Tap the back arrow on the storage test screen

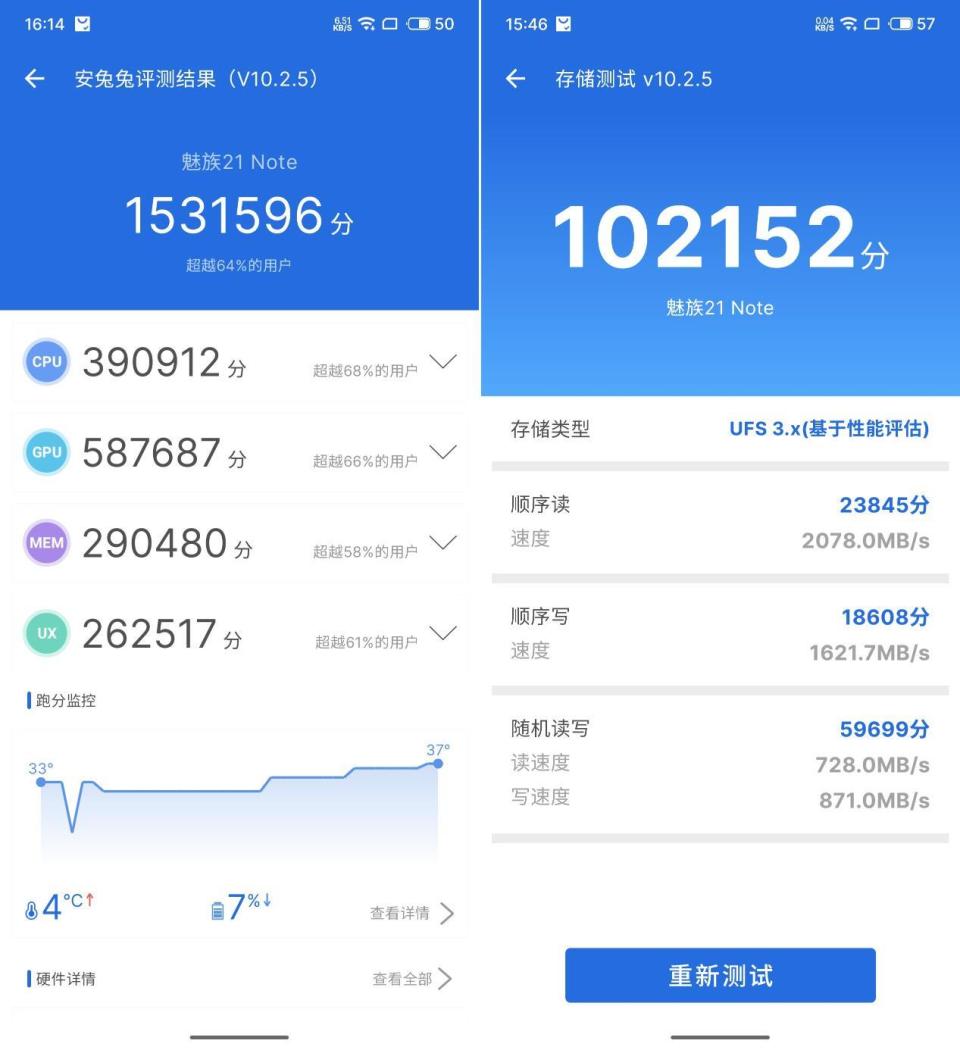515,79
